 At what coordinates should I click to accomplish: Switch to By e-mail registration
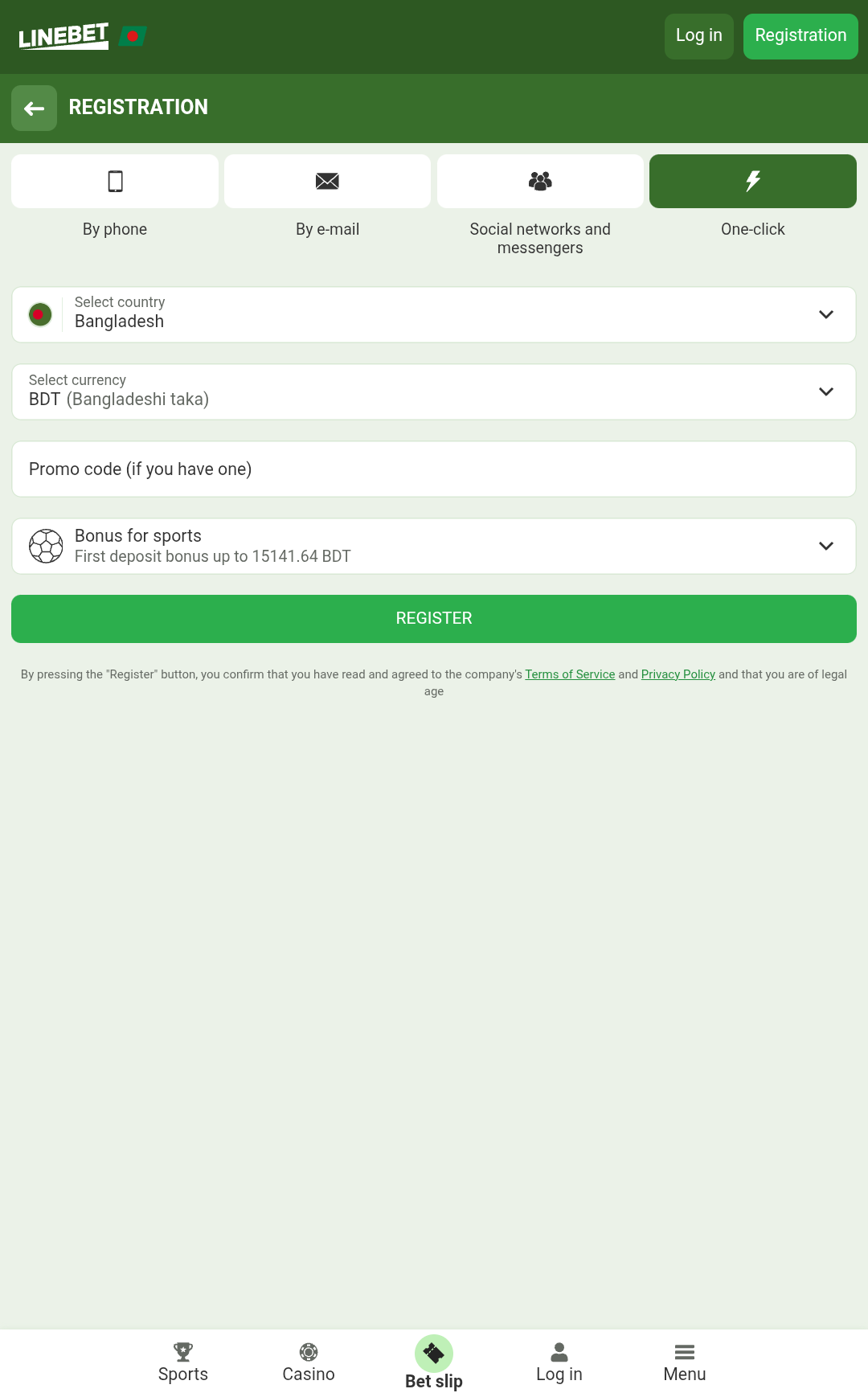[x=327, y=182]
